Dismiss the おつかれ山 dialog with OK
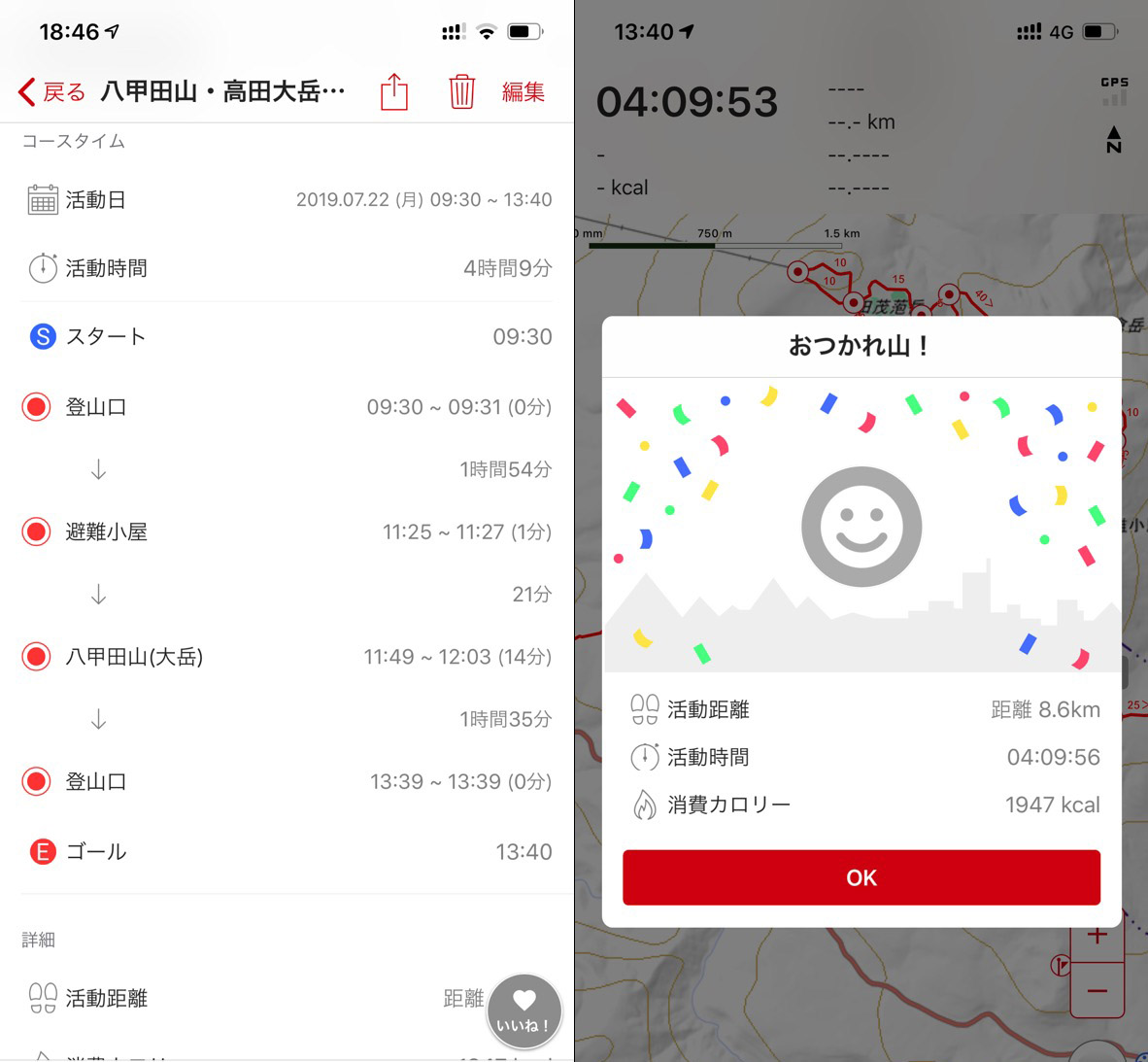The width and height of the screenshot is (1148, 1062). coord(861,877)
